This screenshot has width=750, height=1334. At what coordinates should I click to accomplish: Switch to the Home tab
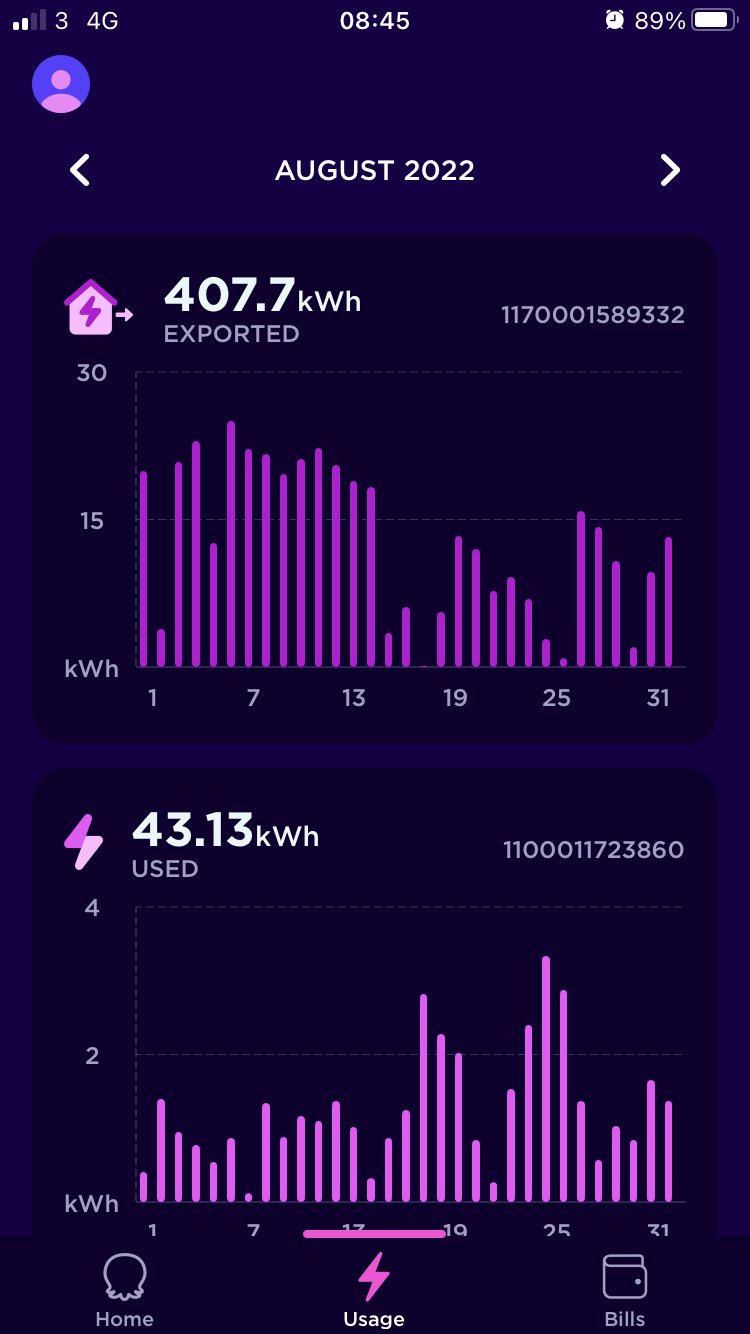coord(125,1290)
